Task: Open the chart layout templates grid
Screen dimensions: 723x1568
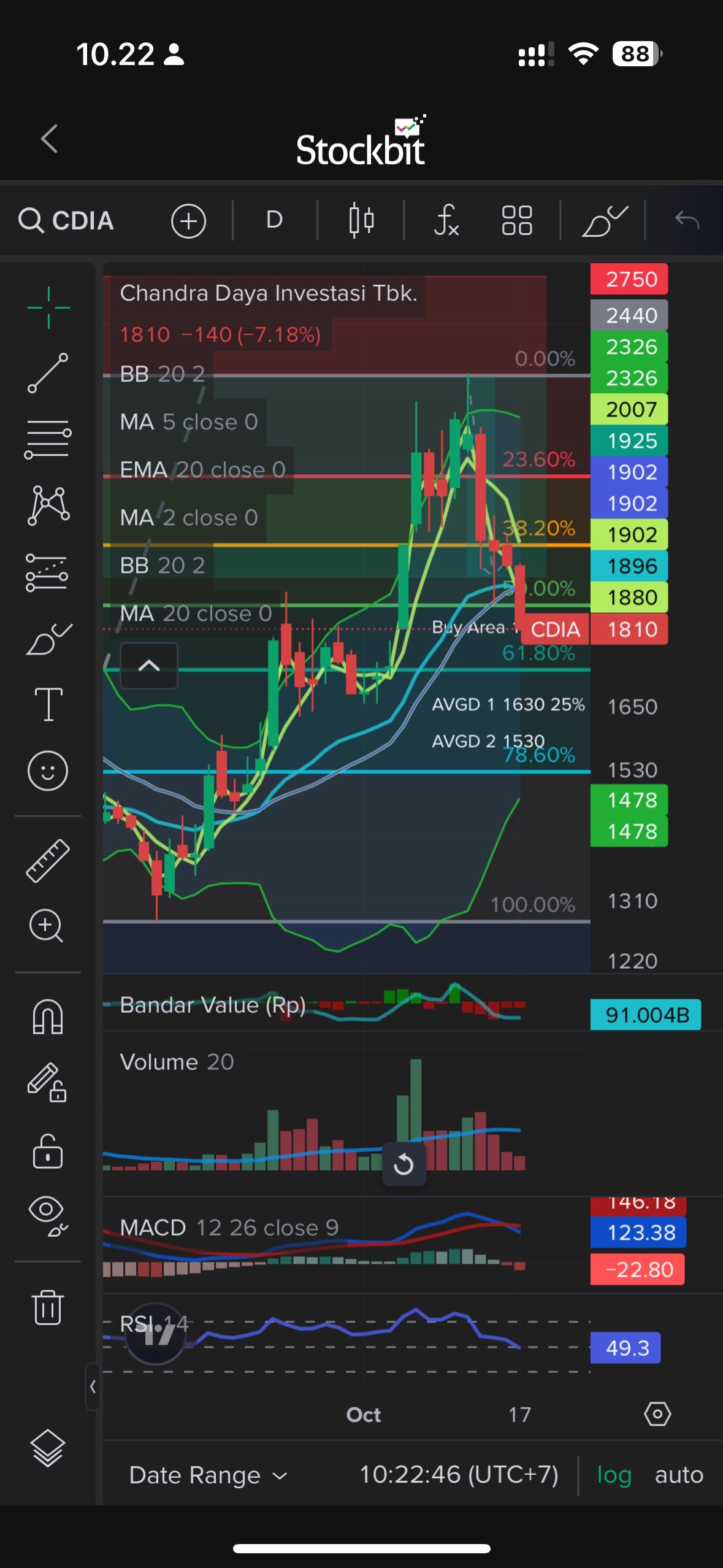Action: point(516,221)
